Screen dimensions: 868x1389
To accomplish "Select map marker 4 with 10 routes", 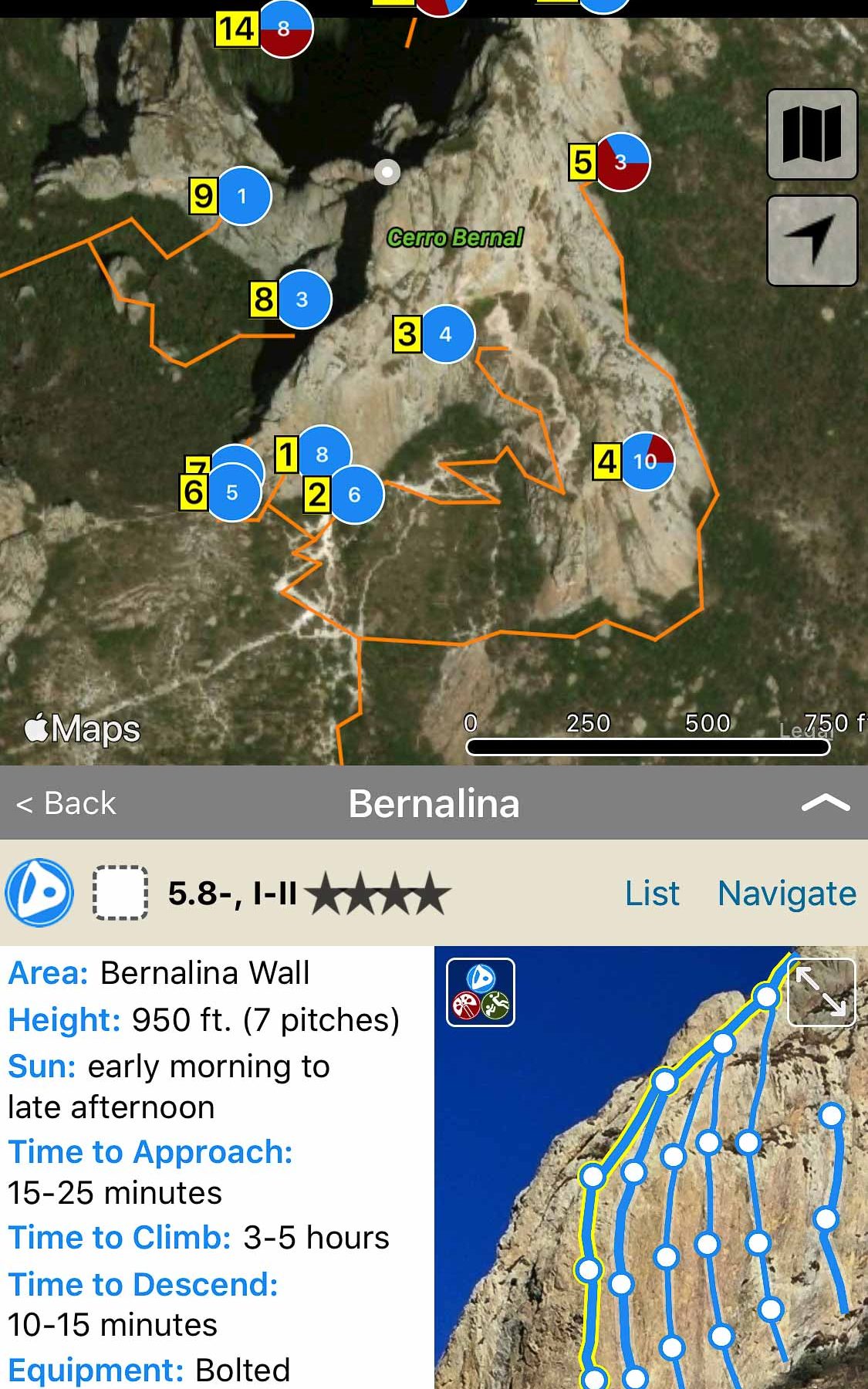I will click(646, 461).
